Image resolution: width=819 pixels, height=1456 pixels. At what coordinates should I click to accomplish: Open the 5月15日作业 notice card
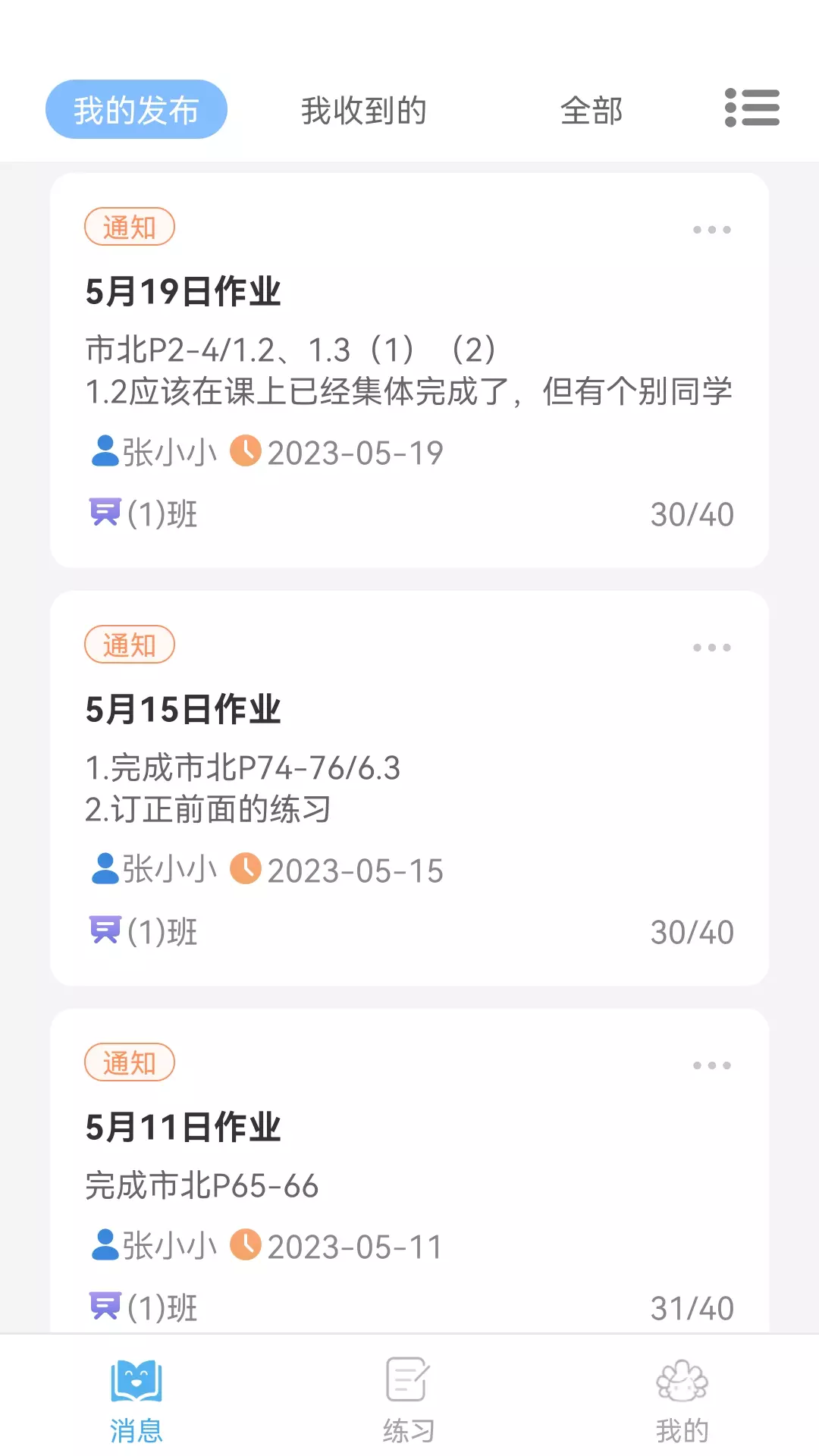tap(409, 788)
